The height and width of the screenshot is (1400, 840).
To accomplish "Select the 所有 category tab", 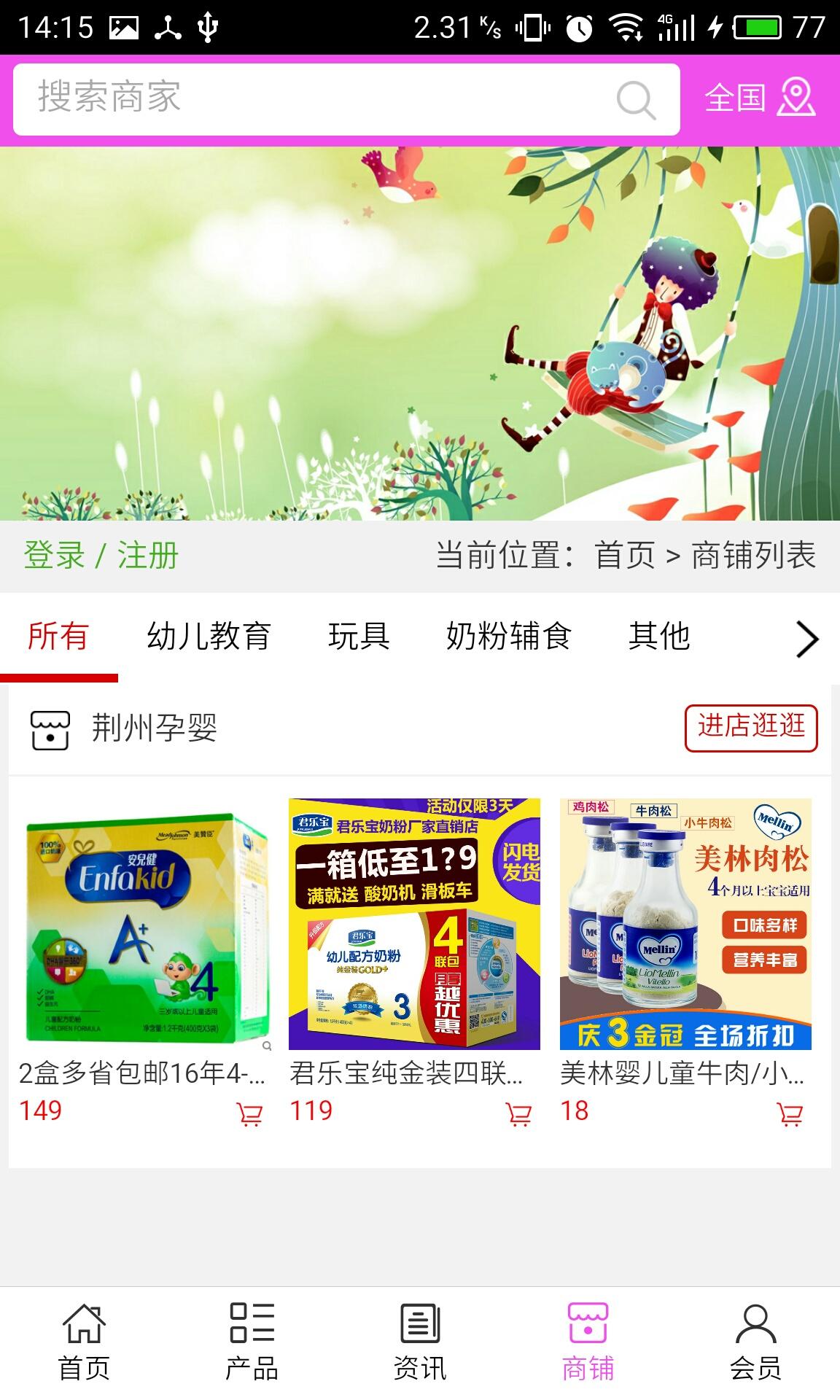I will (x=58, y=637).
